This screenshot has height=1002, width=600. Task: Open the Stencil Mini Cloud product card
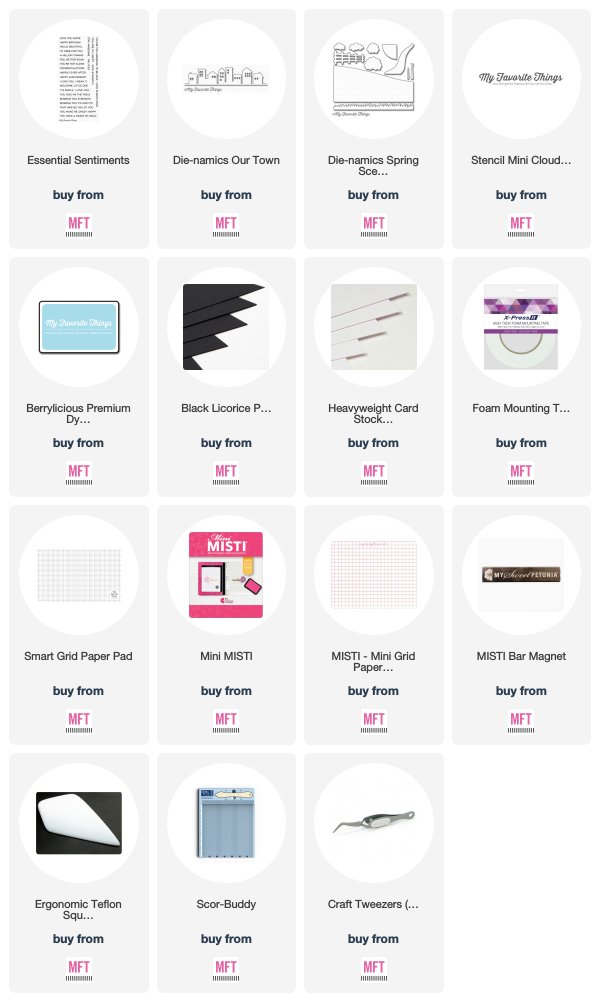[521, 129]
